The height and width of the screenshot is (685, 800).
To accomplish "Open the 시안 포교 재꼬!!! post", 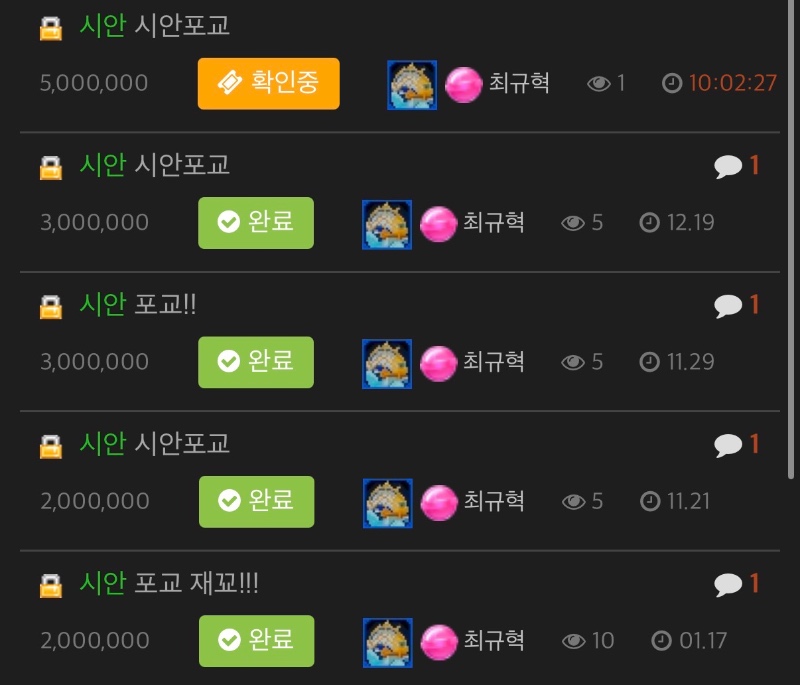I will coord(196,583).
